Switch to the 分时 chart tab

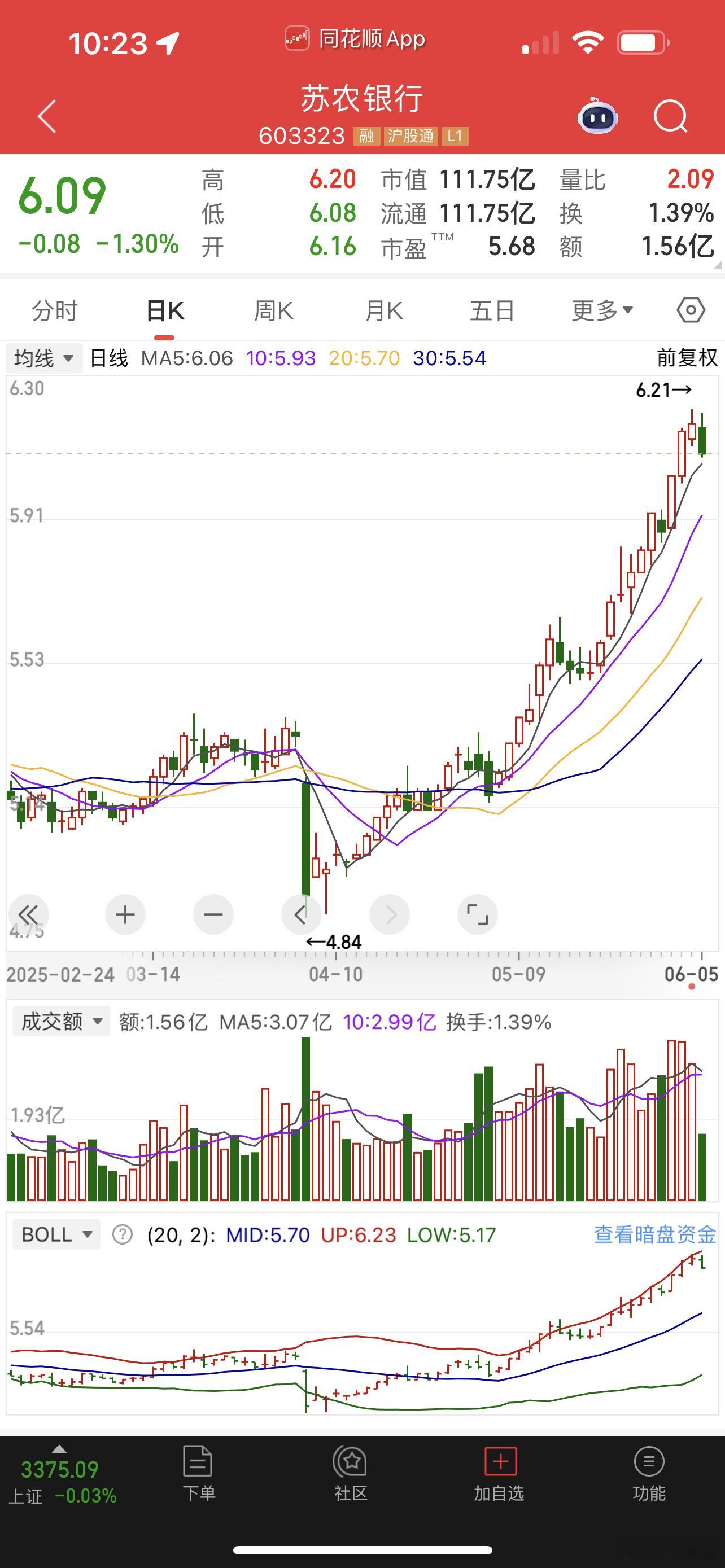pos(55,311)
